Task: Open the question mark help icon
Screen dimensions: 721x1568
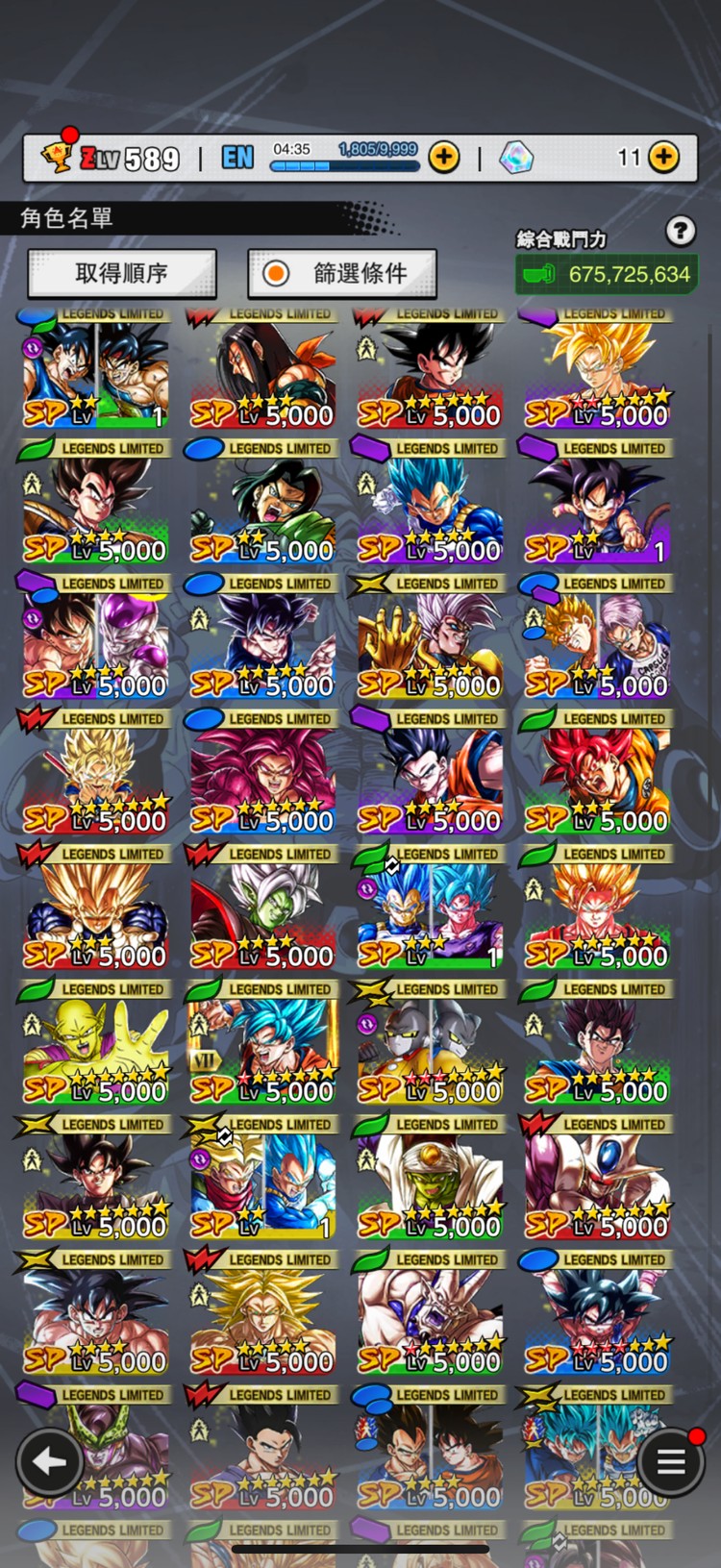Action: (680, 231)
